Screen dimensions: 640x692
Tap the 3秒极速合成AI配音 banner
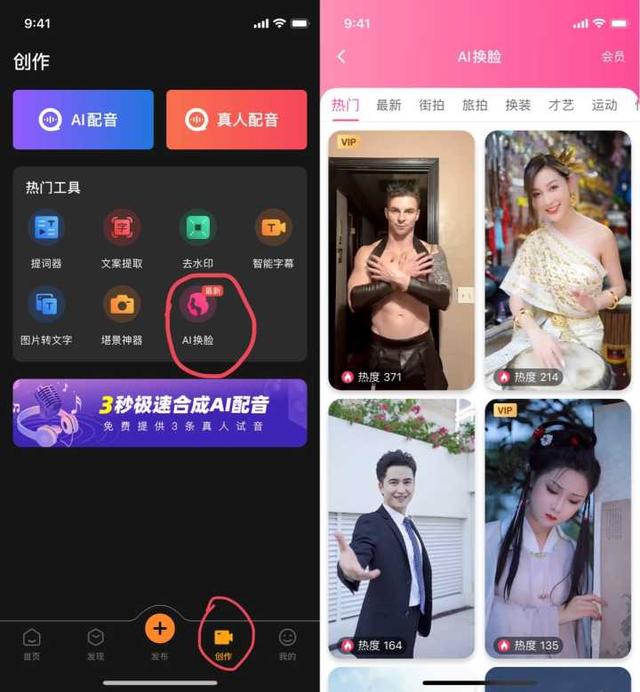point(160,412)
